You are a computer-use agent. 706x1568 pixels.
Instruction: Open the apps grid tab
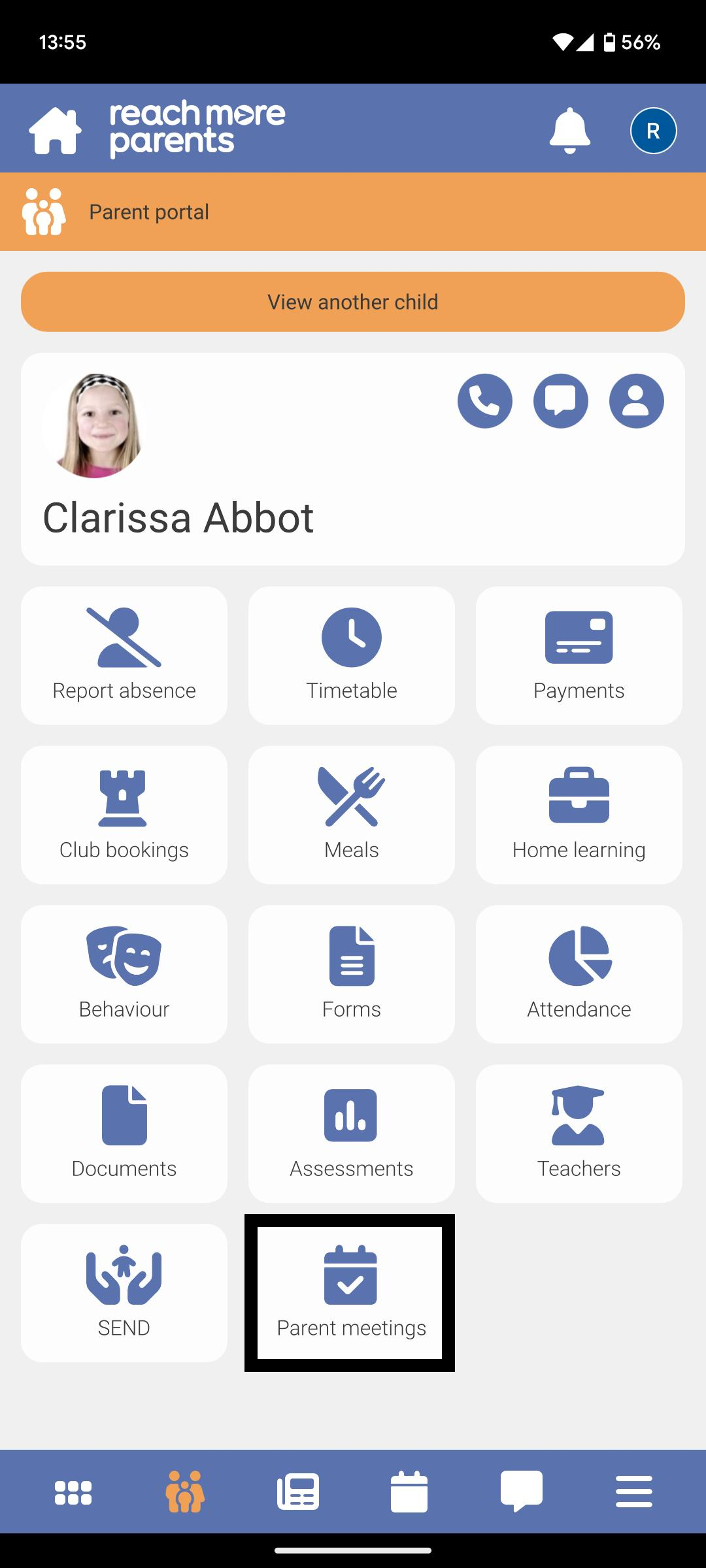pos(73,1492)
